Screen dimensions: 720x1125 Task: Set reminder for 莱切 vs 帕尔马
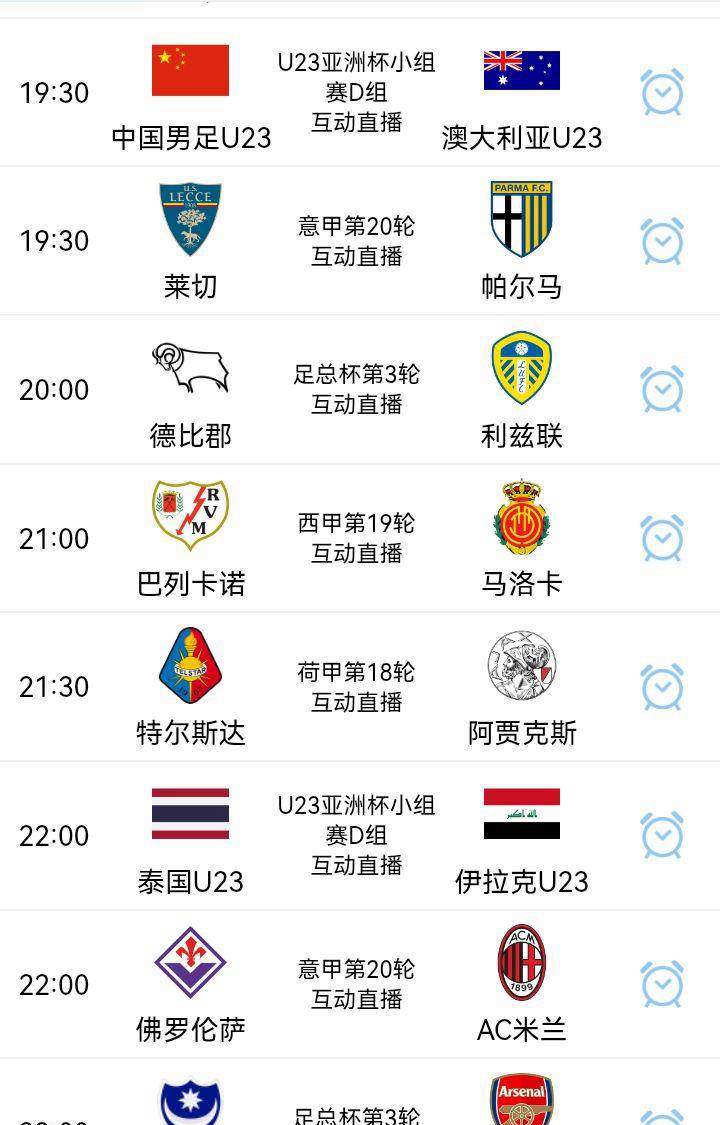(661, 241)
